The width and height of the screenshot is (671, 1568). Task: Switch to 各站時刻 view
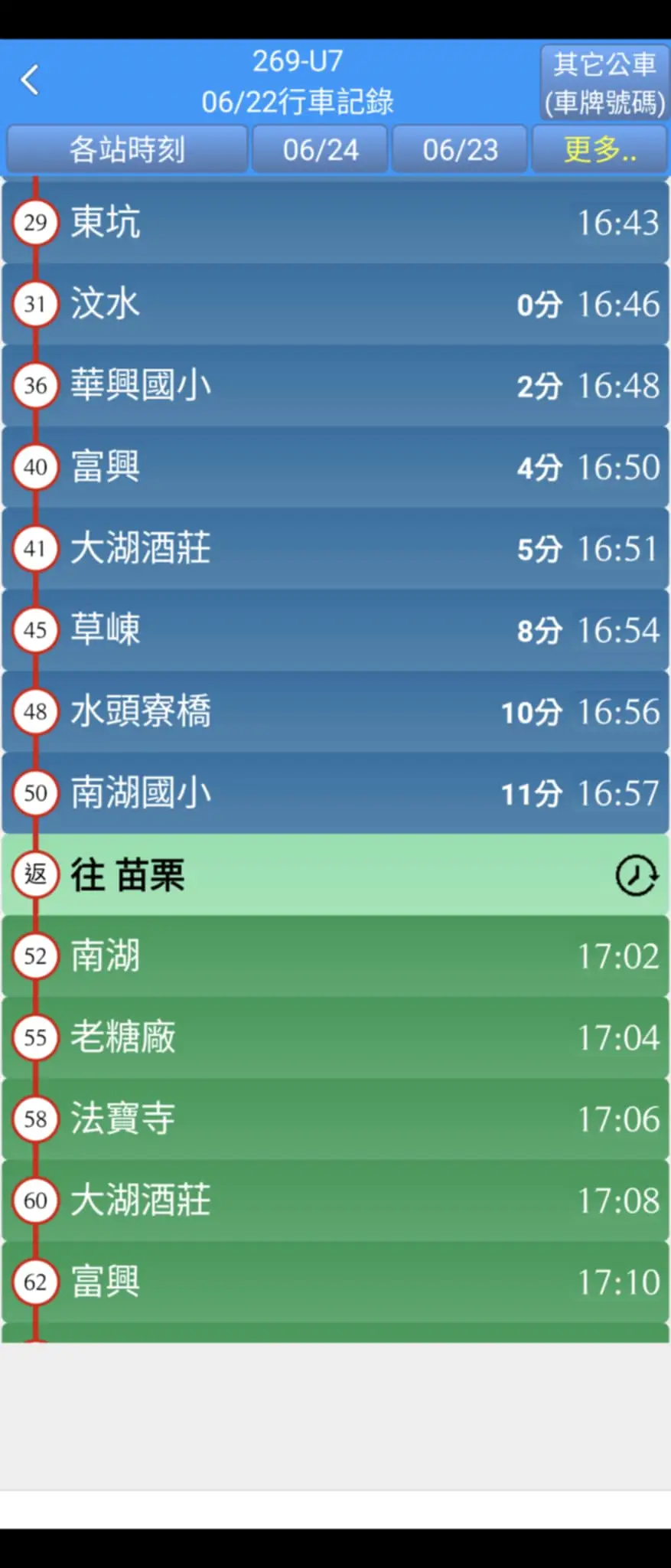tap(127, 149)
